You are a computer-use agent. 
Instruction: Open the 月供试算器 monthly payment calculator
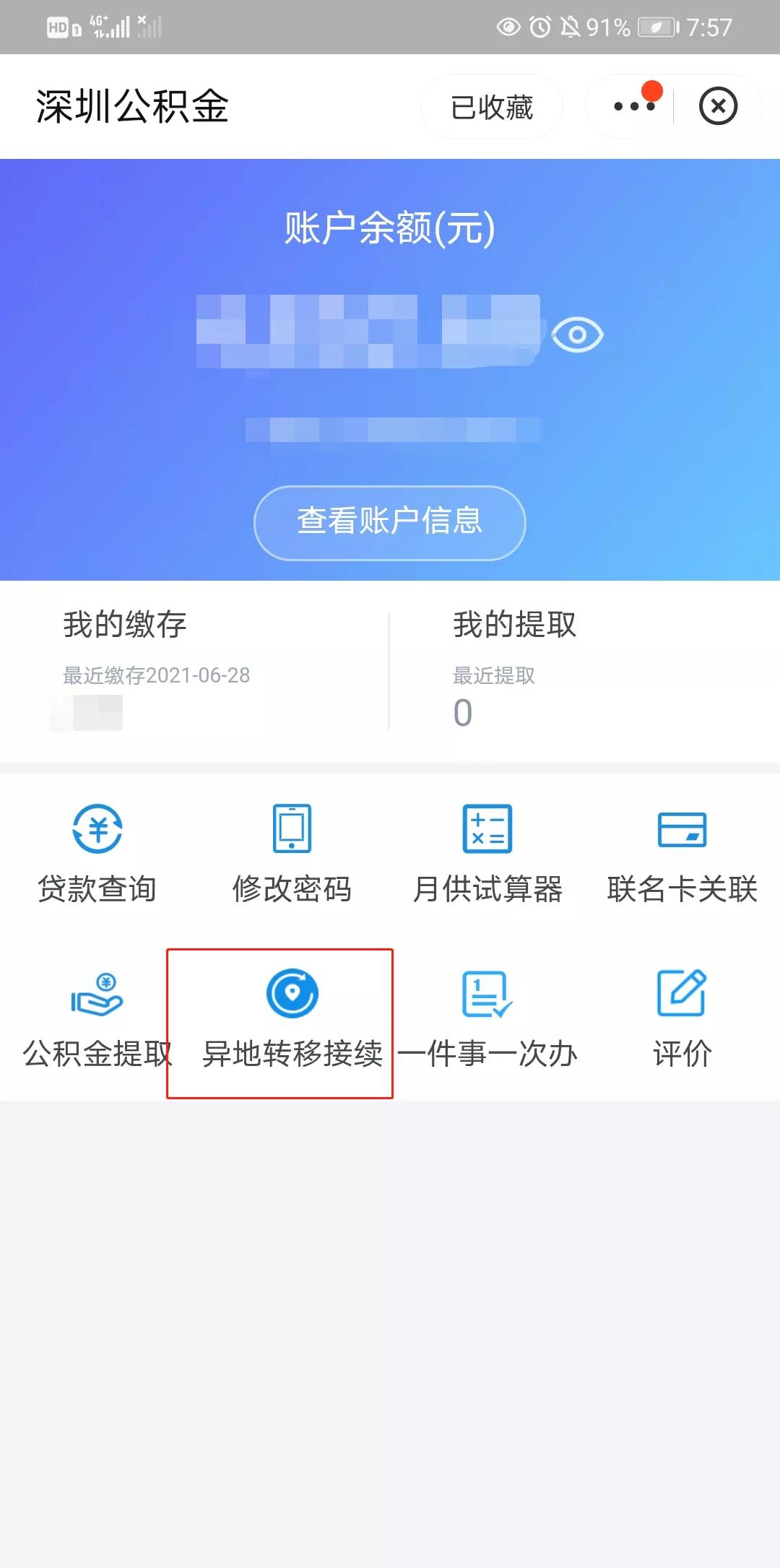point(487,852)
